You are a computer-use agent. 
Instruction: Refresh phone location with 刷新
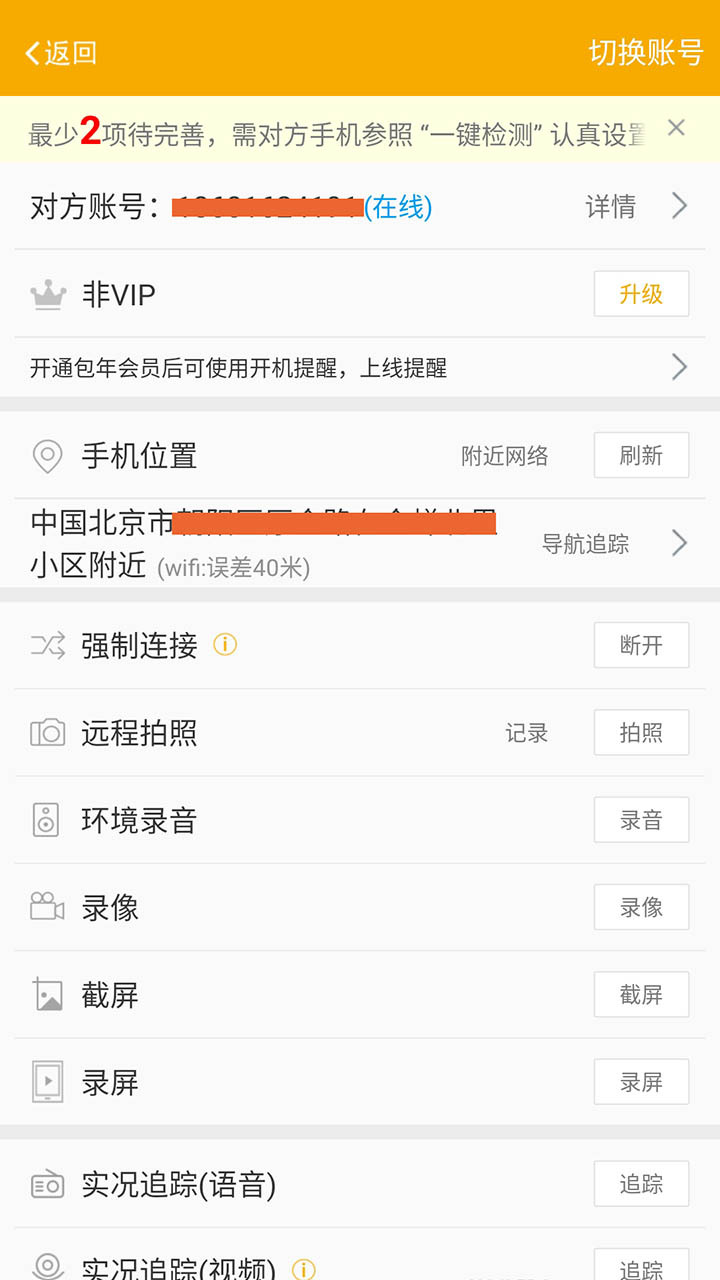click(641, 456)
